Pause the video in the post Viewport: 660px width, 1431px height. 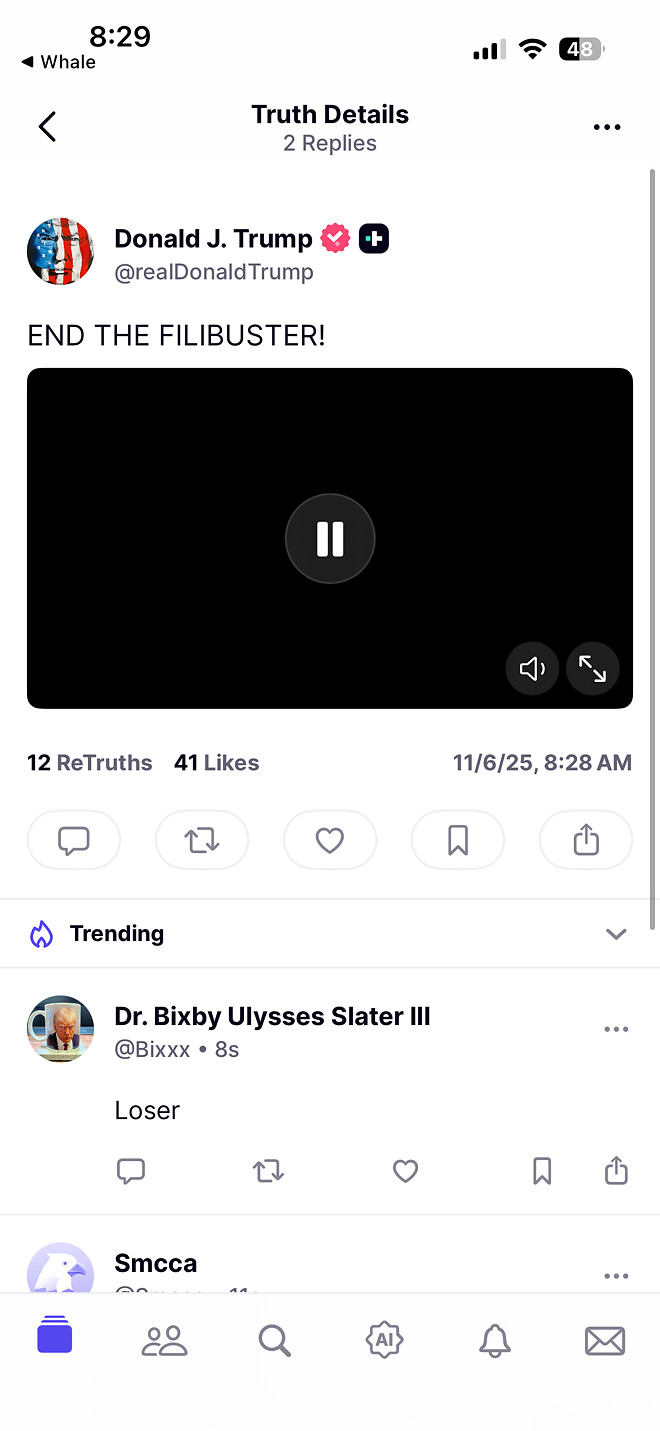point(330,539)
